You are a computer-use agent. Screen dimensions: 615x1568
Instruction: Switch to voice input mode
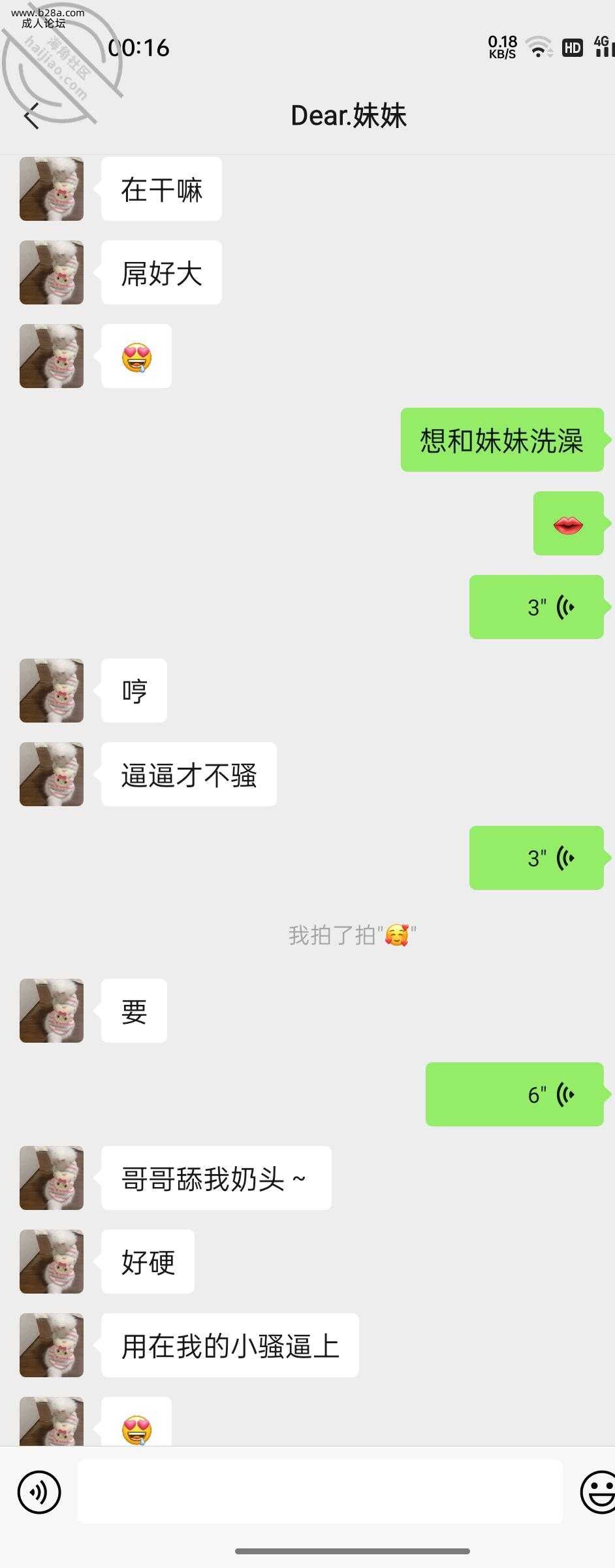[x=39, y=1492]
